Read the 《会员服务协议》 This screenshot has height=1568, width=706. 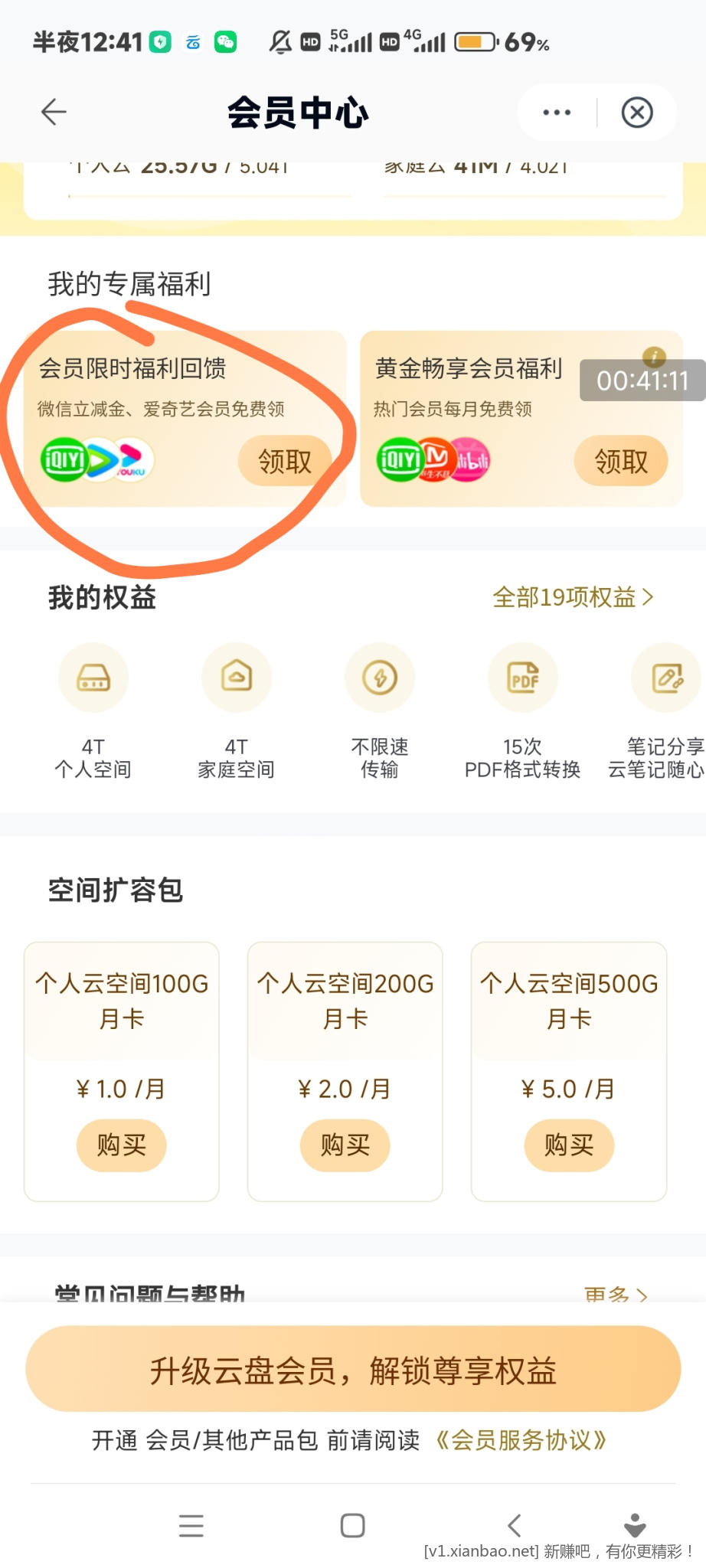click(521, 1440)
